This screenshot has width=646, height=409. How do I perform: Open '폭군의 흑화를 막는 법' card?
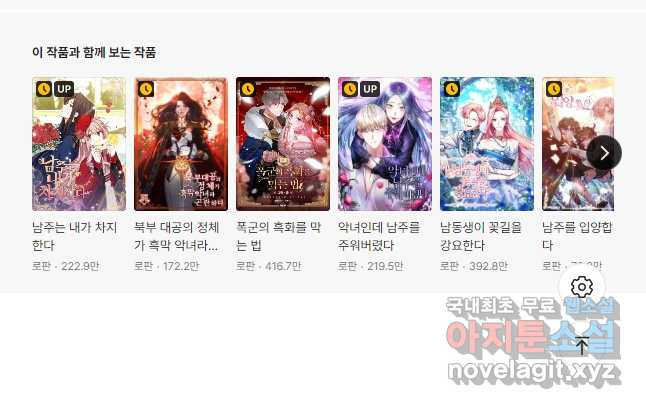[283, 145]
